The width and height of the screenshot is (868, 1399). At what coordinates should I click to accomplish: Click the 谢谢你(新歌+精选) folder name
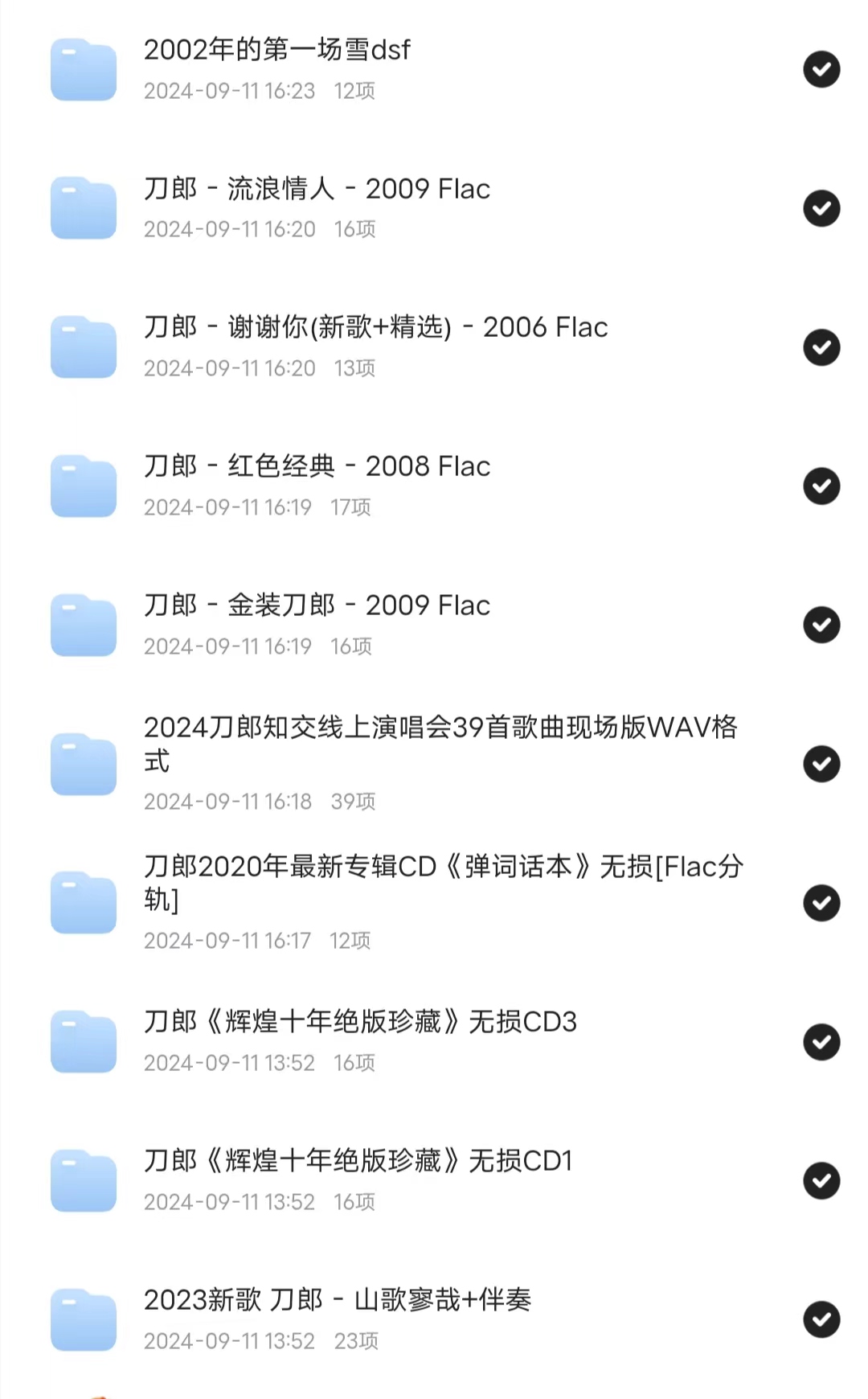(x=375, y=326)
